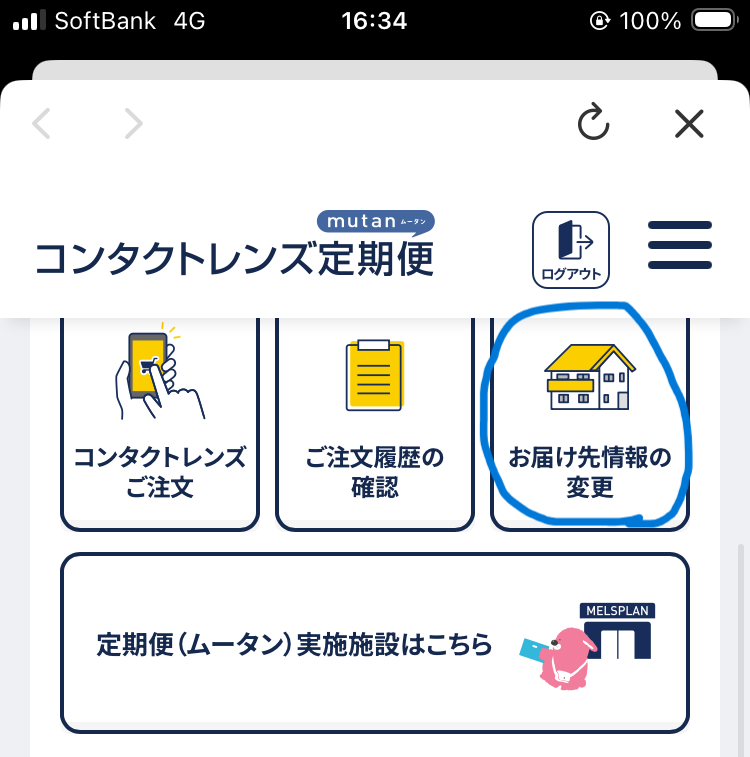Go forward to the next page
The height and width of the screenshot is (757, 750).
tap(133, 124)
